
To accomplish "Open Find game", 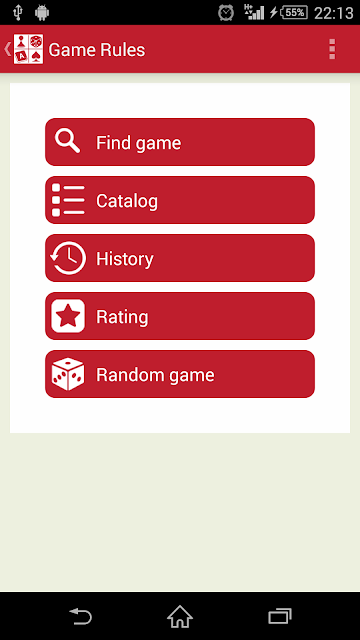I will coord(180,142).
